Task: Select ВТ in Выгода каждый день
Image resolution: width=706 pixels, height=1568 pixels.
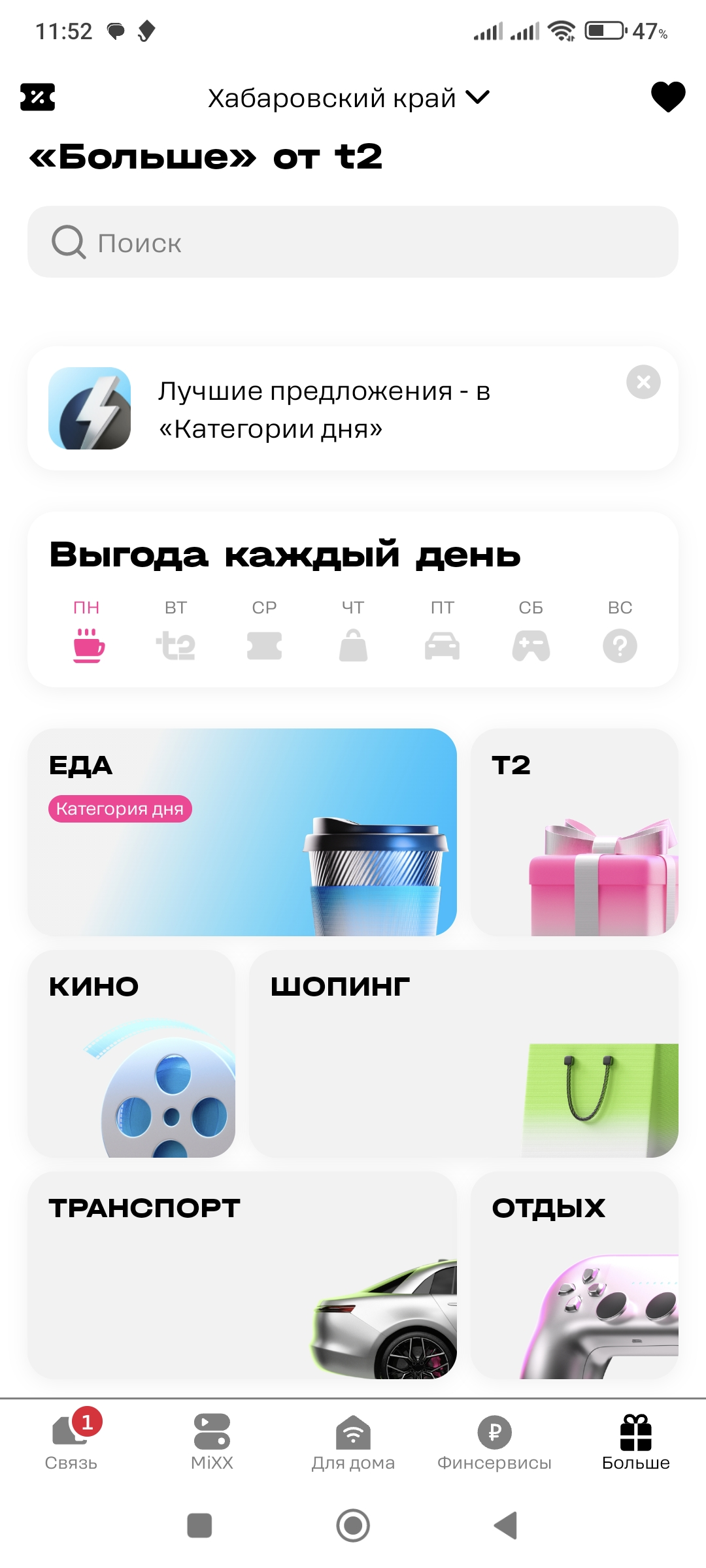Action: 175,630
